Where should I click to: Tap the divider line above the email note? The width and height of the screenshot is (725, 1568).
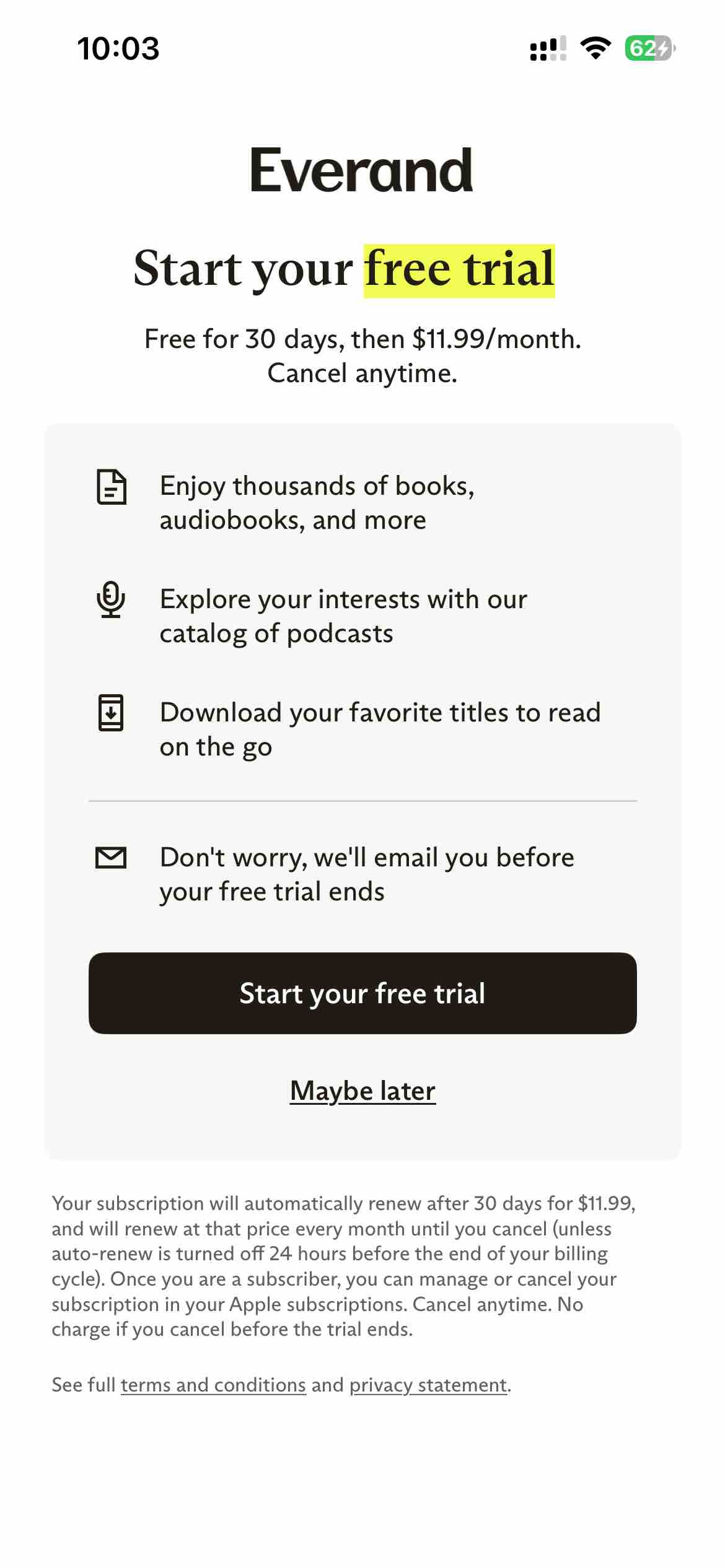click(362, 801)
